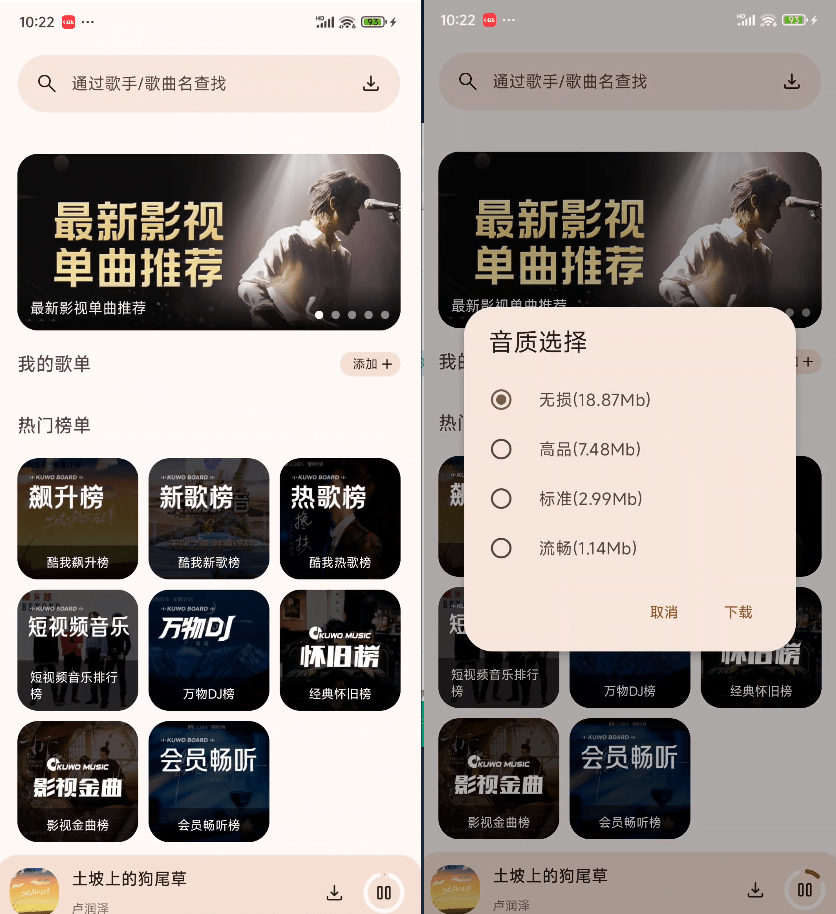Choose 高品(7.48Mb) audio quality

pos(501,449)
